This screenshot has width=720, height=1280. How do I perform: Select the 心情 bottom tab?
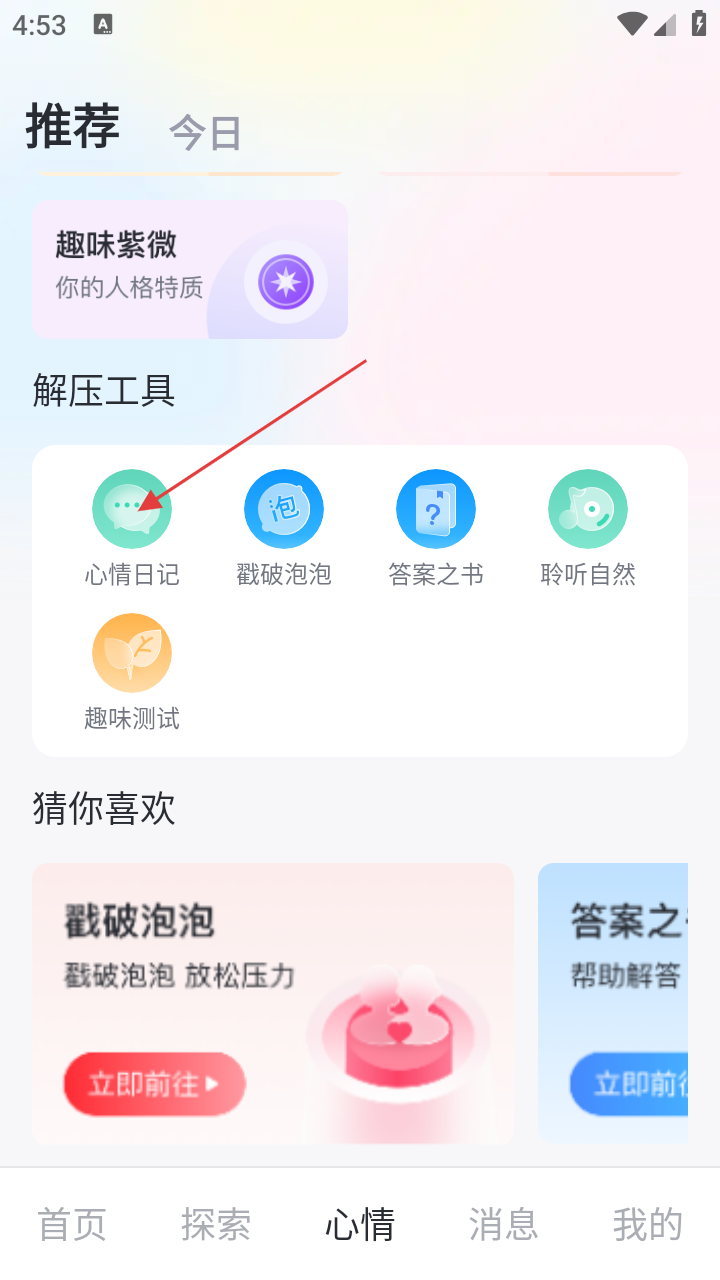coord(360,1224)
